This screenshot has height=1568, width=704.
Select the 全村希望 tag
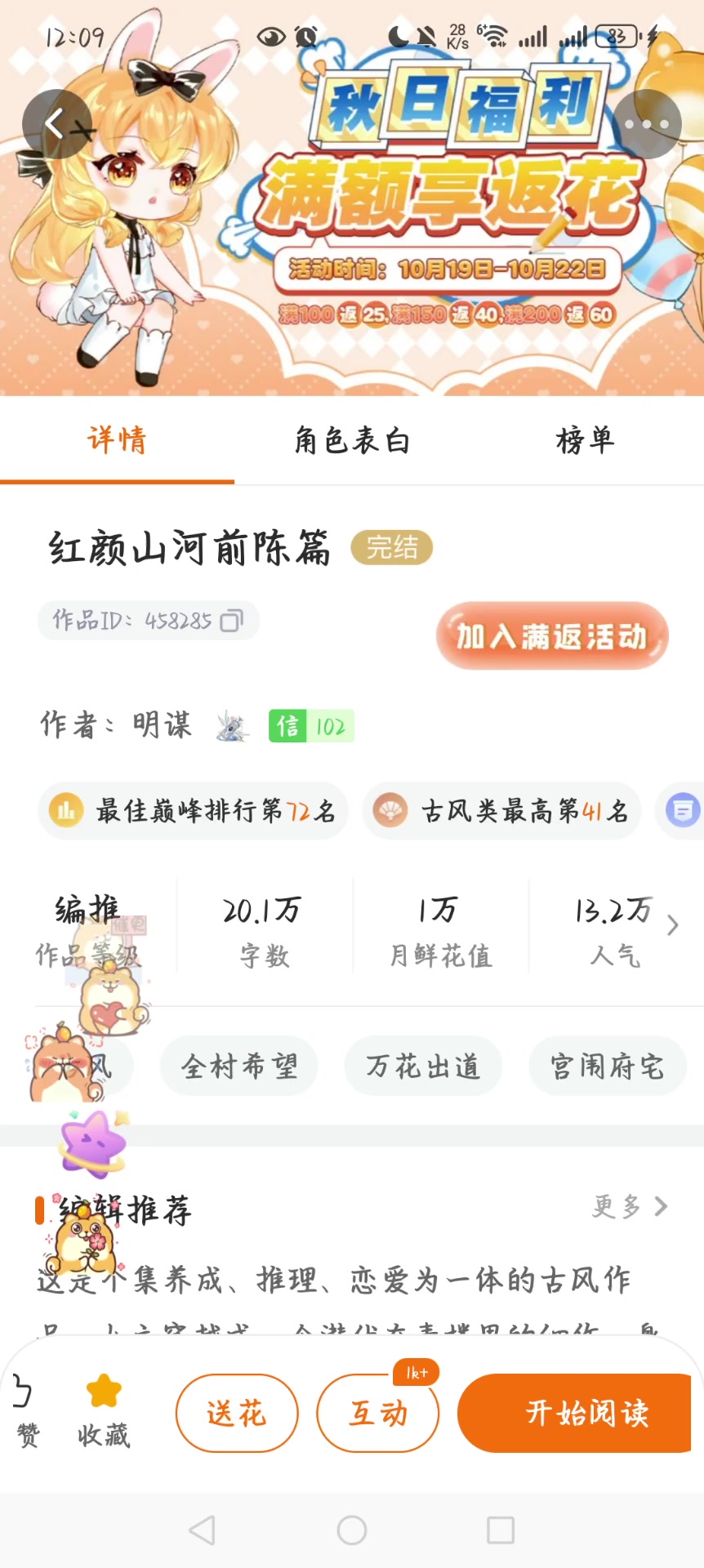click(x=238, y=1066)
